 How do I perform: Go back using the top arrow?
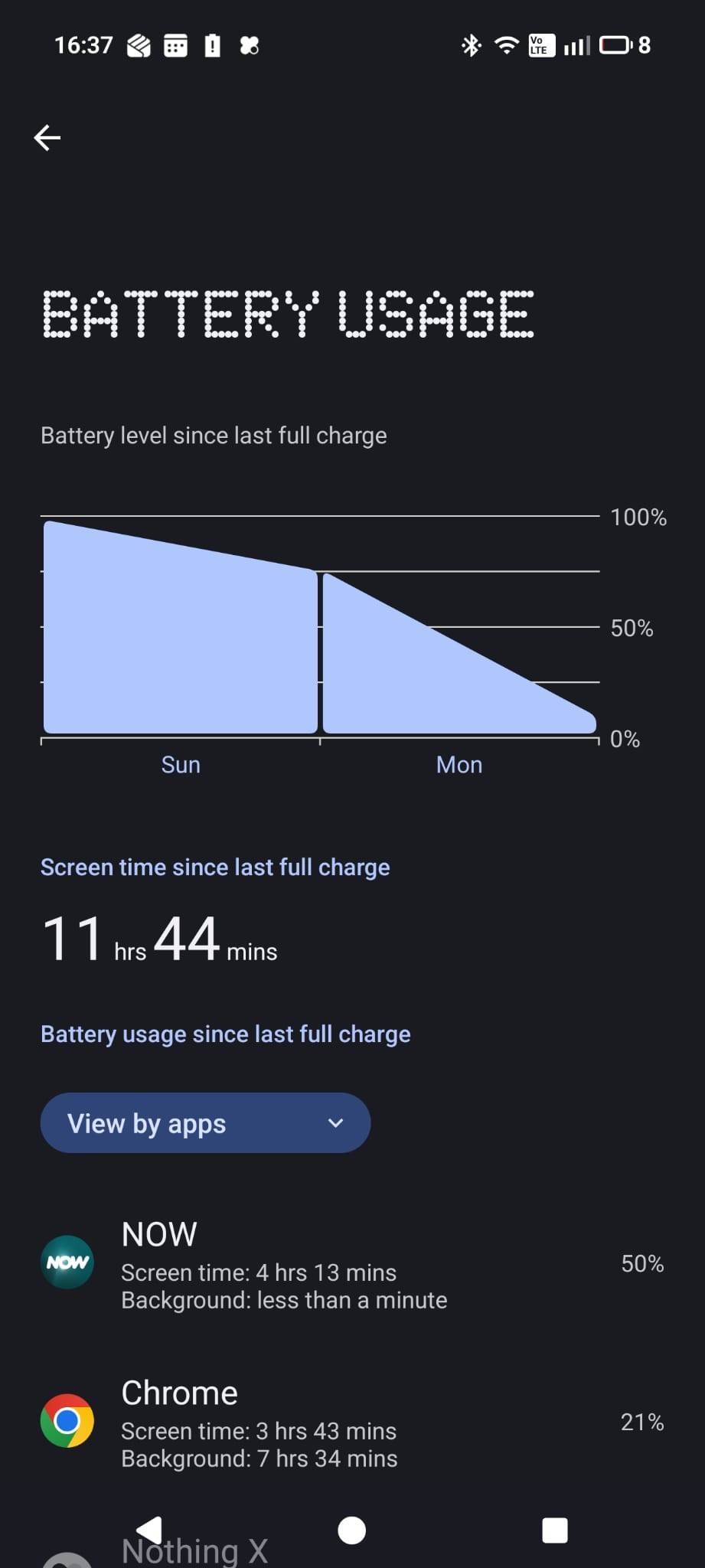[x=47, y=138]
